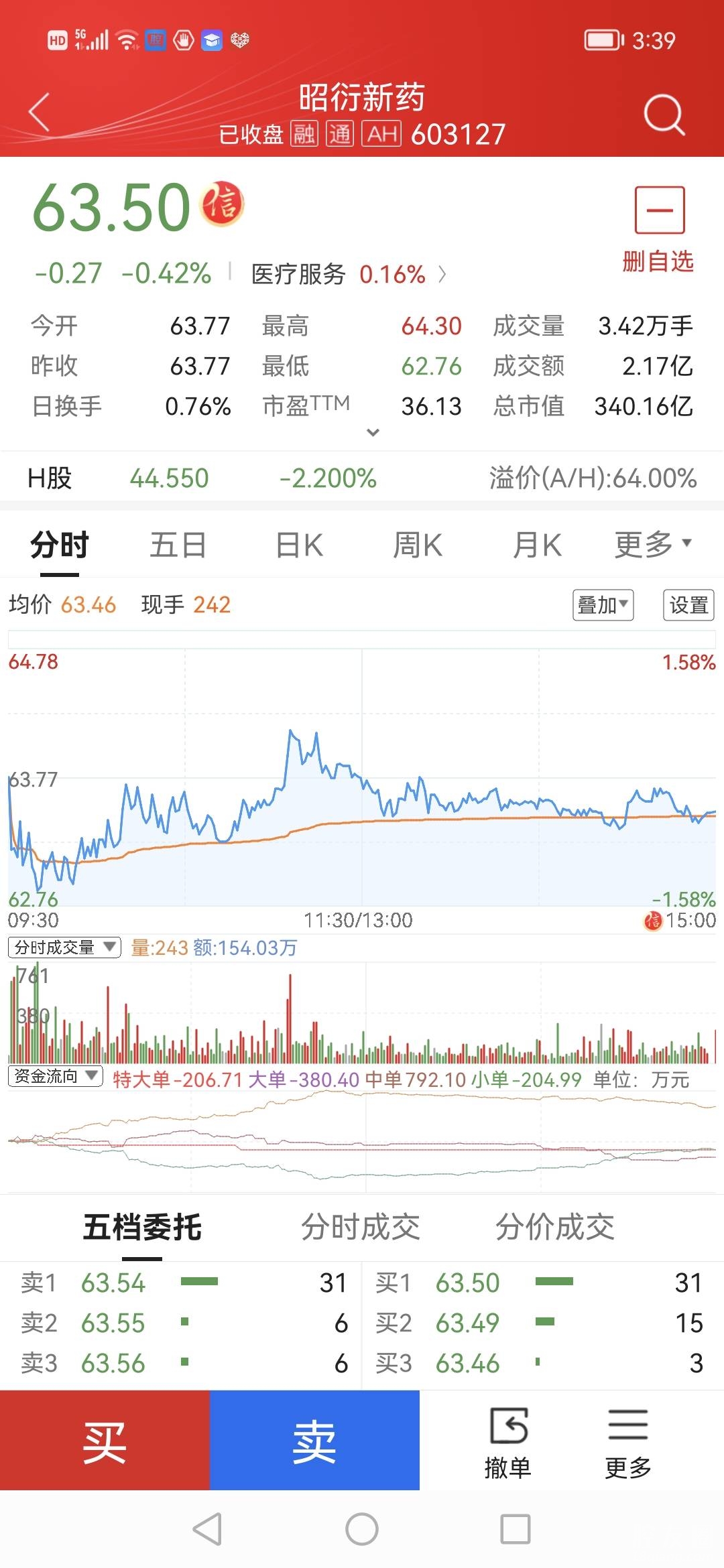Switch to 分时成交 tab
Image resolution: width=724 pixels, height=1568 pixels.
360,1228
